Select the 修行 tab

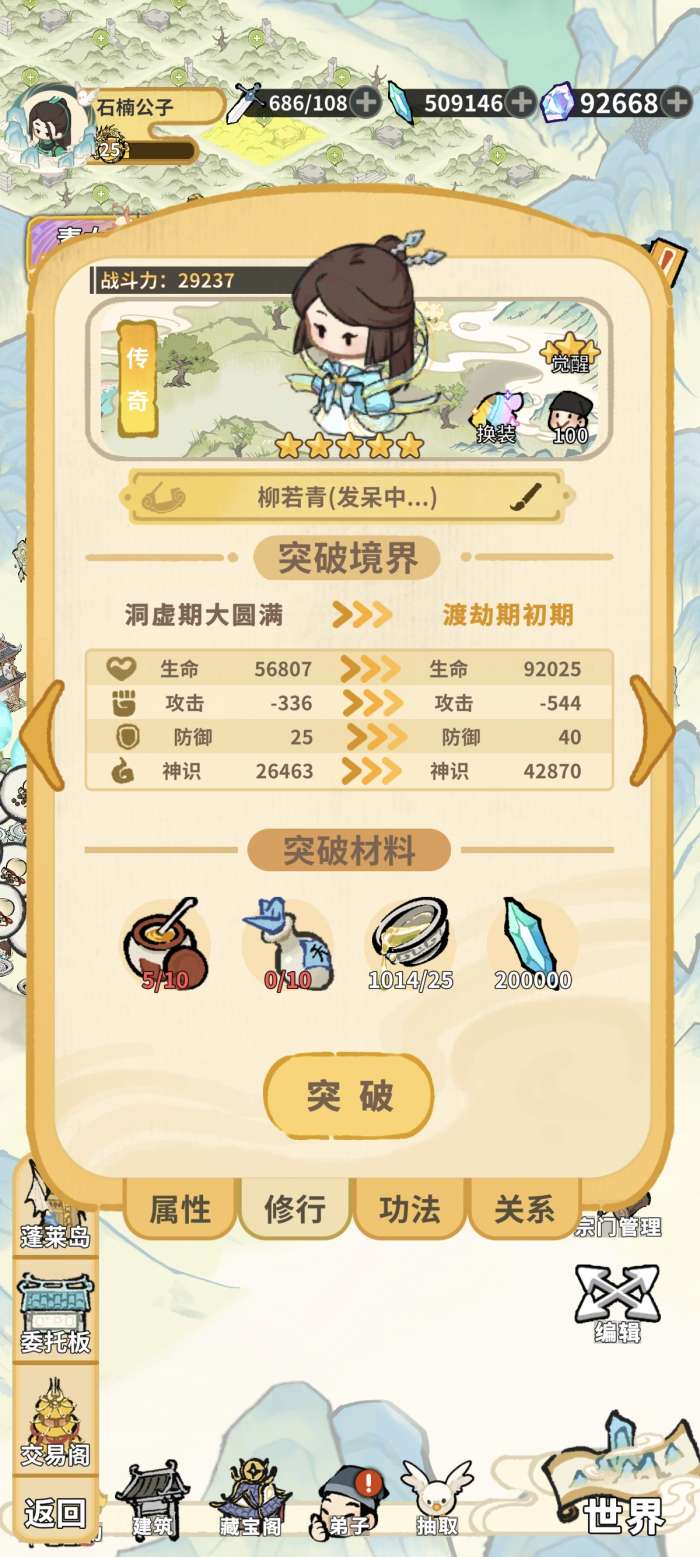pos(295,1210)
